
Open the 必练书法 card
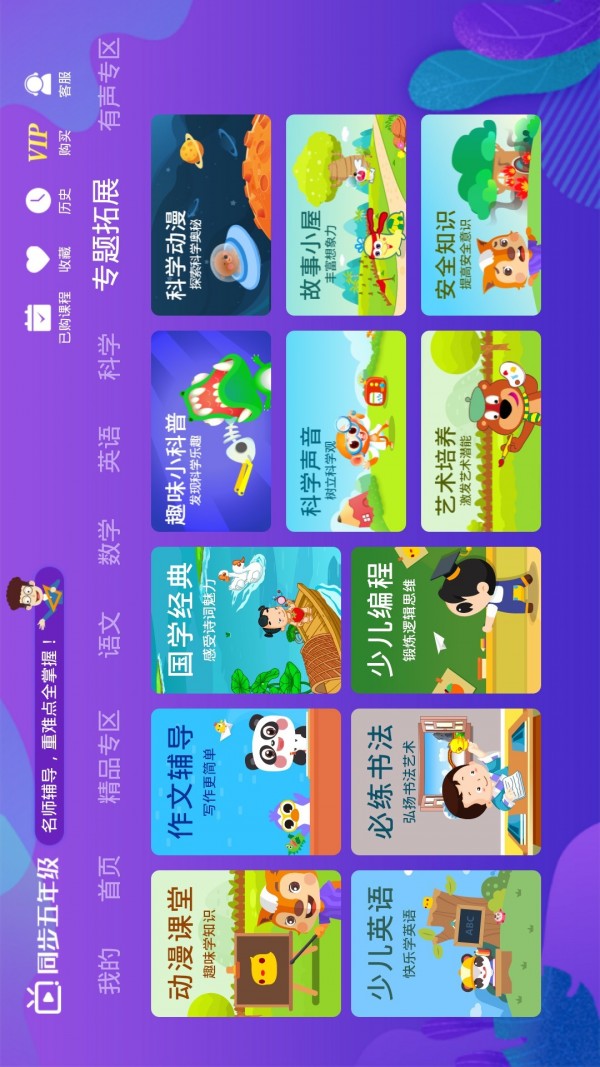[x=445, y=781]
